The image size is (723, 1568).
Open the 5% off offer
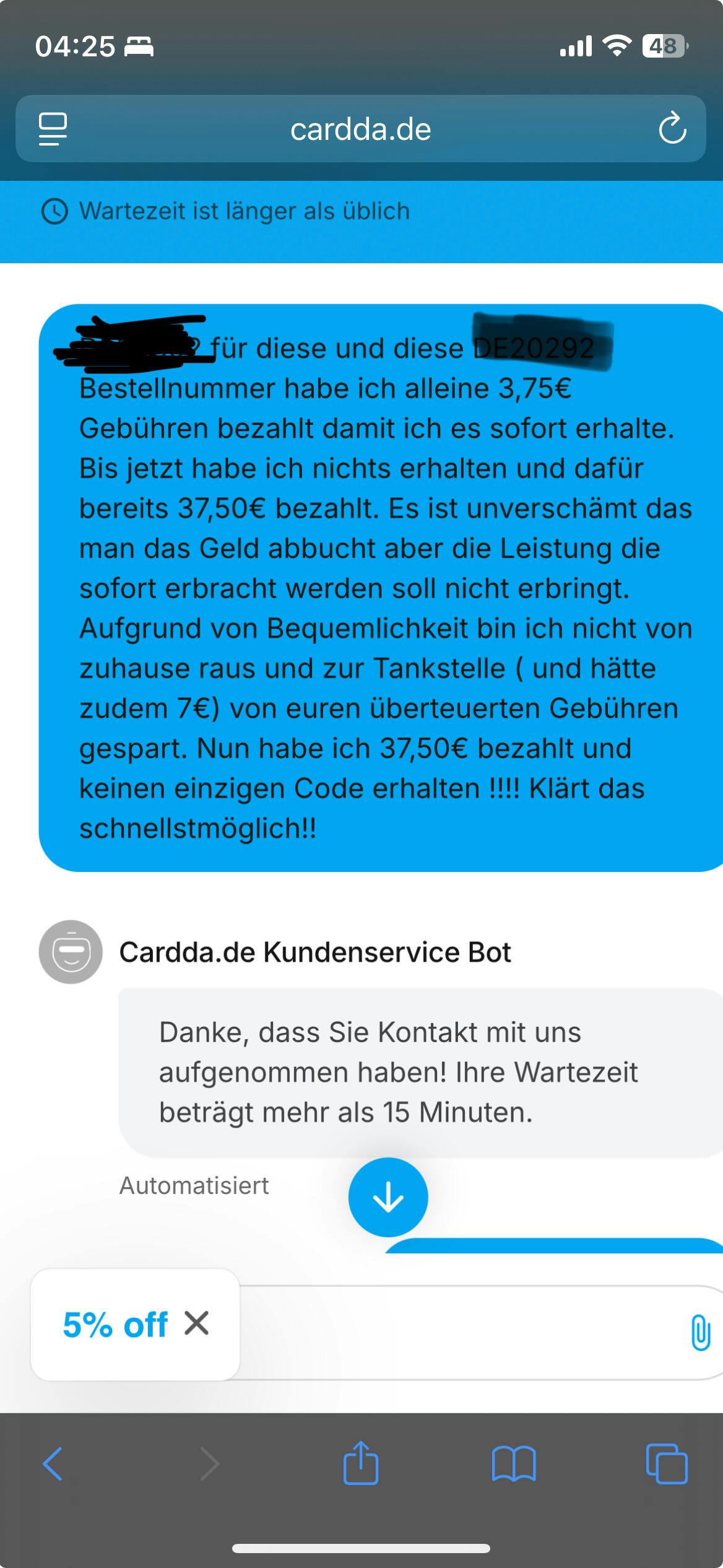pos(115,1325)
